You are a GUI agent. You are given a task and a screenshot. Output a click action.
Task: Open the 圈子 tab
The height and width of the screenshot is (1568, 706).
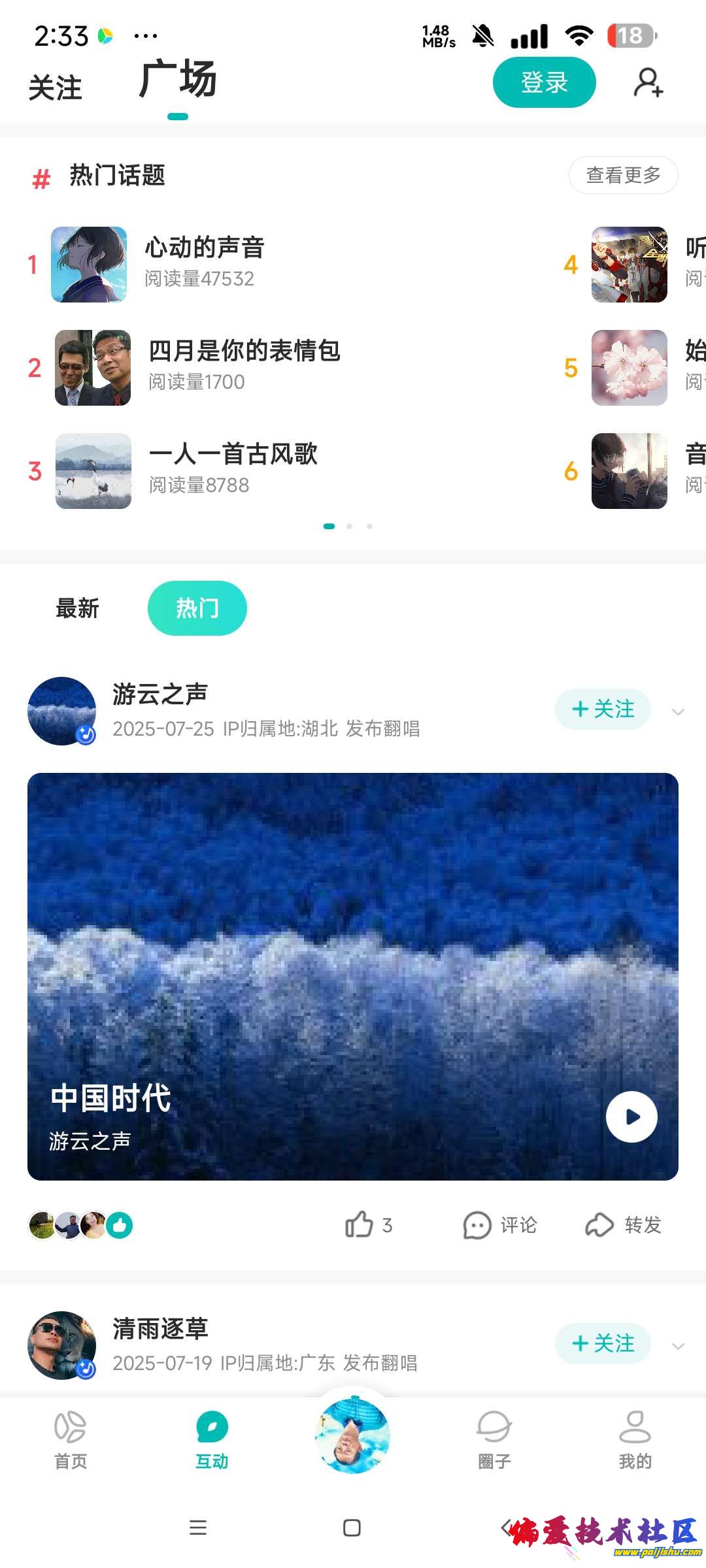tap(494, 1440)
